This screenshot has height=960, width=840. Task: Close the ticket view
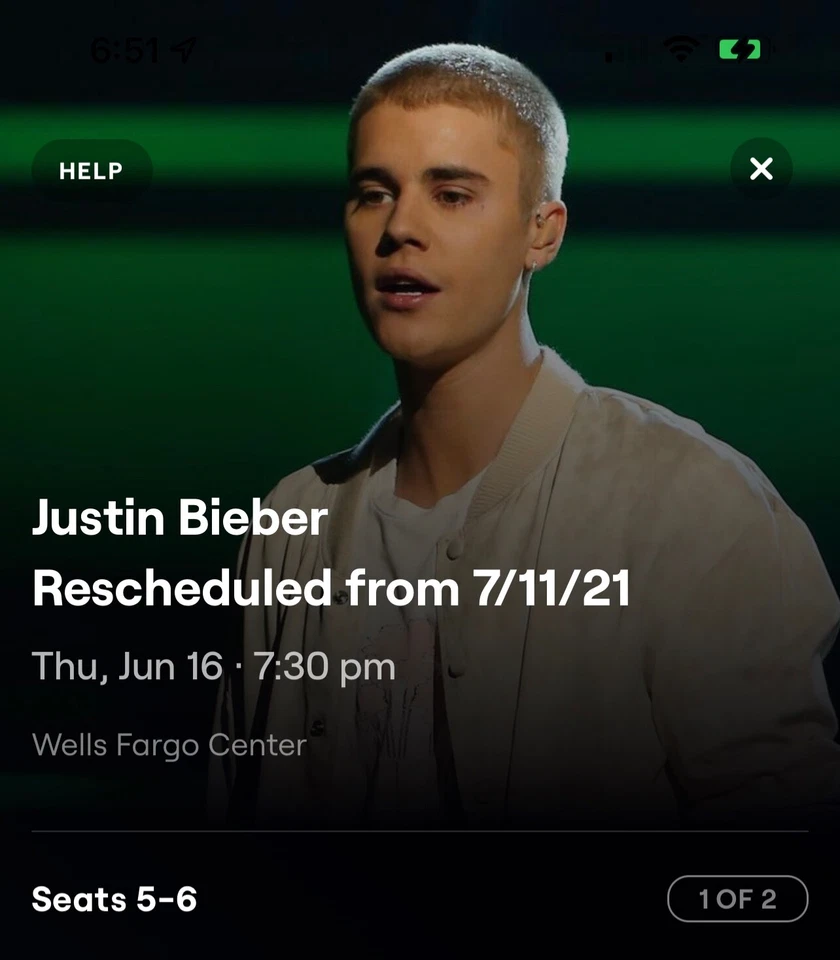point(761,169)
